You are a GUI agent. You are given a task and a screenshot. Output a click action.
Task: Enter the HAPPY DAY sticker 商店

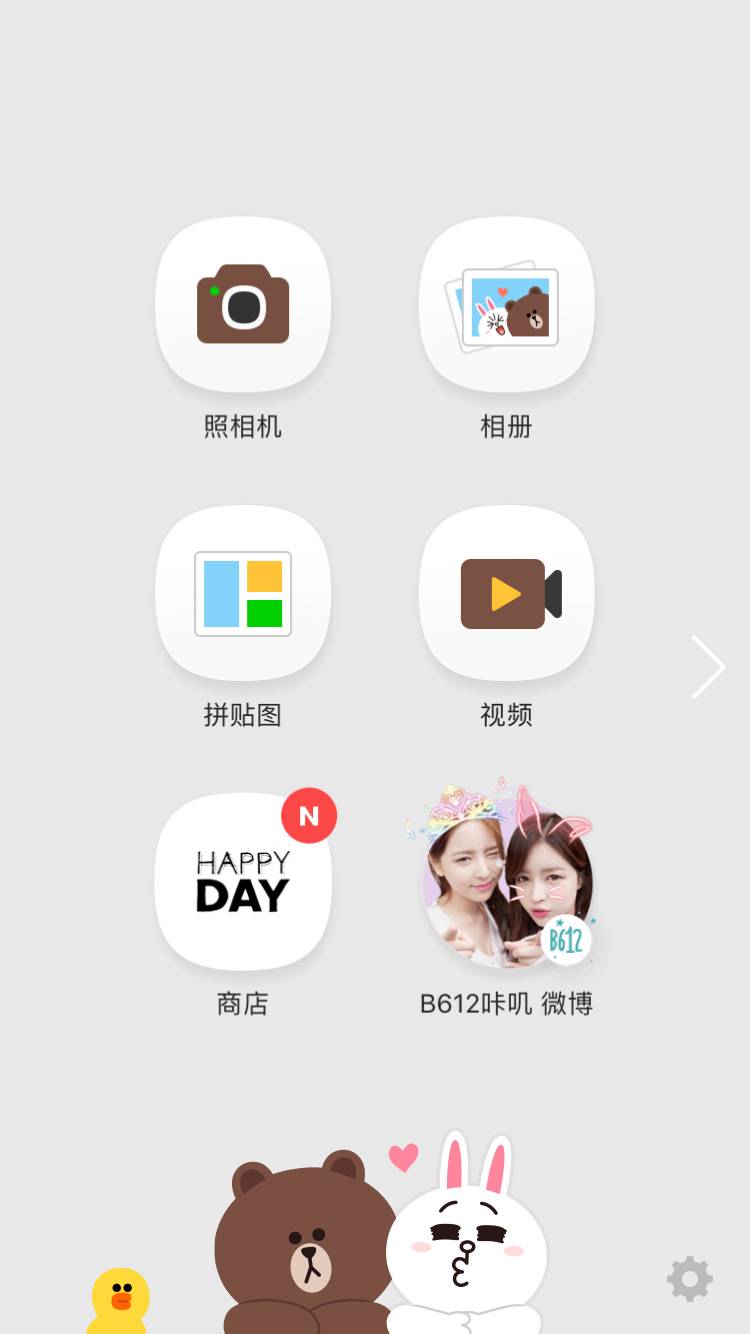[243, 880]
